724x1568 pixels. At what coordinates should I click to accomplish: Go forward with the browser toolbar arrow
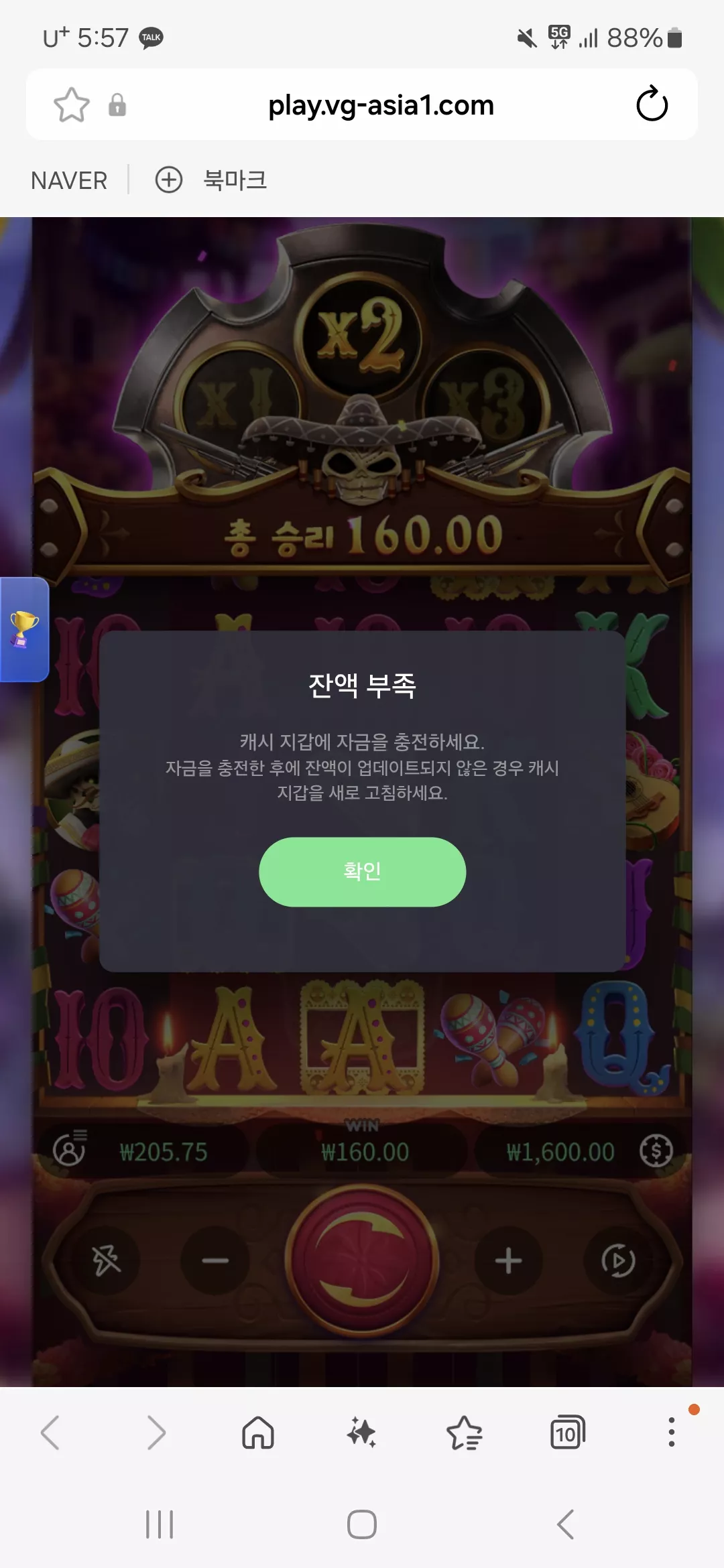156,1433
